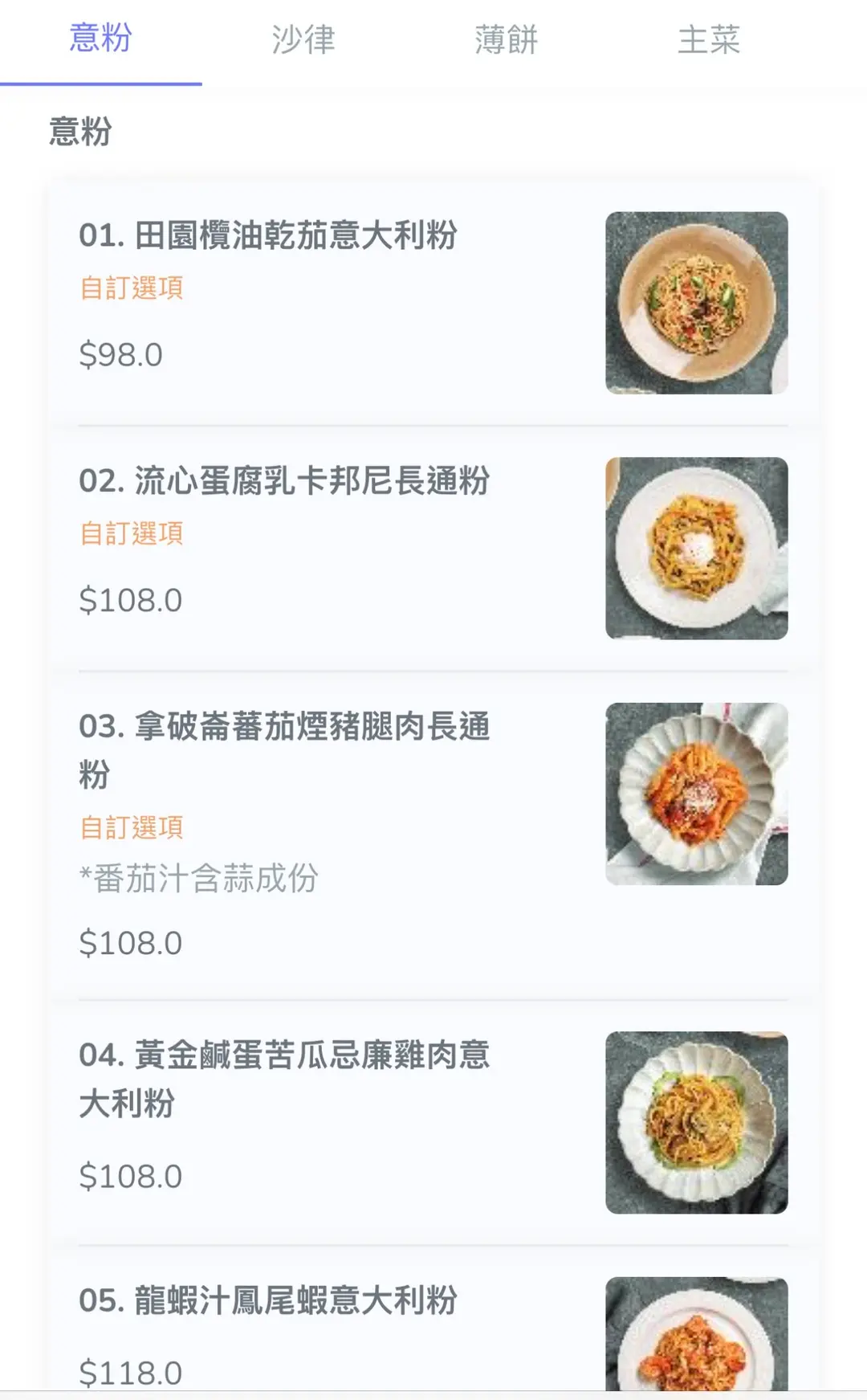This screenshot has width=867, height=1400.
Task: Select the 意粉 tab
Action: [100, 39]
